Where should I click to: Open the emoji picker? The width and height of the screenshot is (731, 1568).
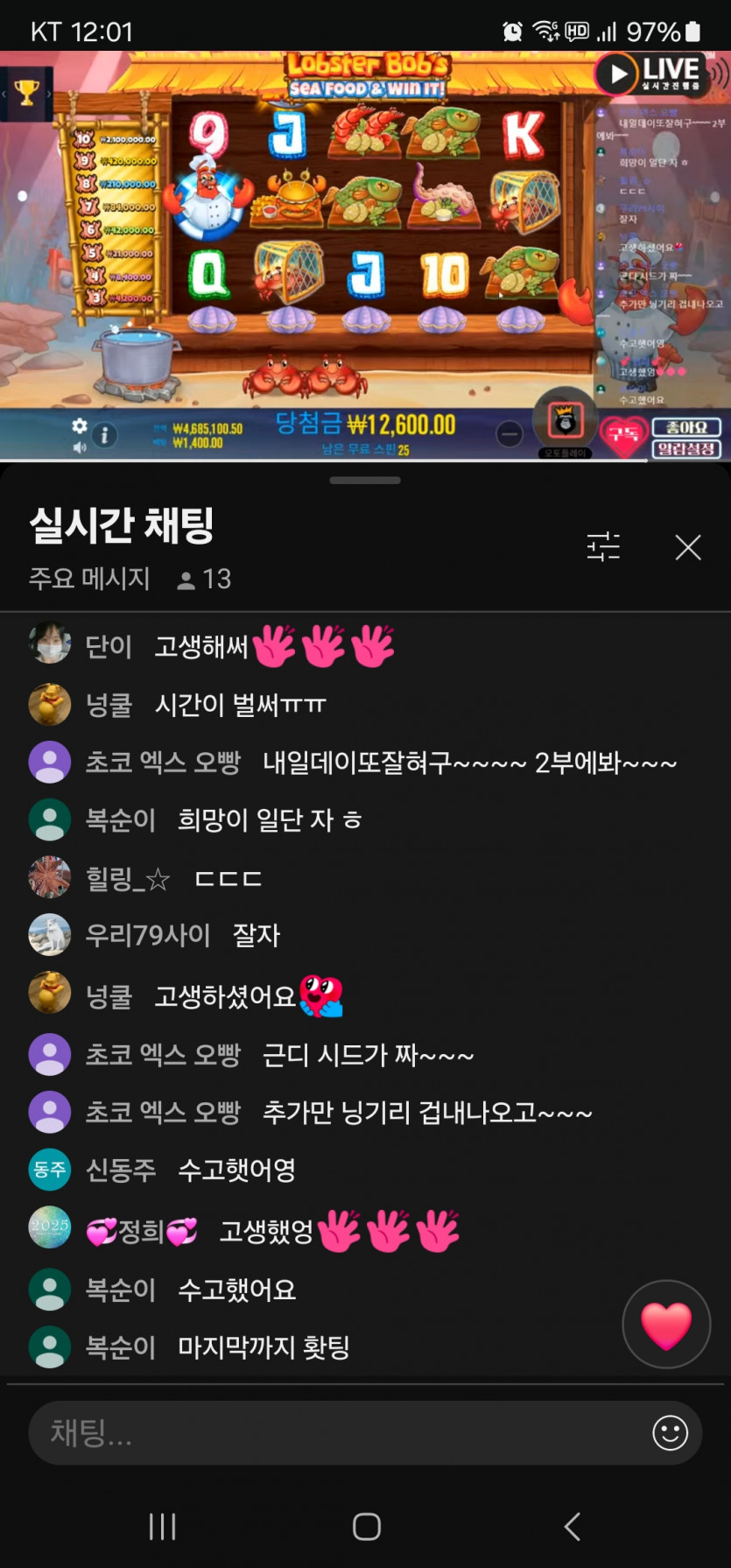click(x=670, y=1433)
